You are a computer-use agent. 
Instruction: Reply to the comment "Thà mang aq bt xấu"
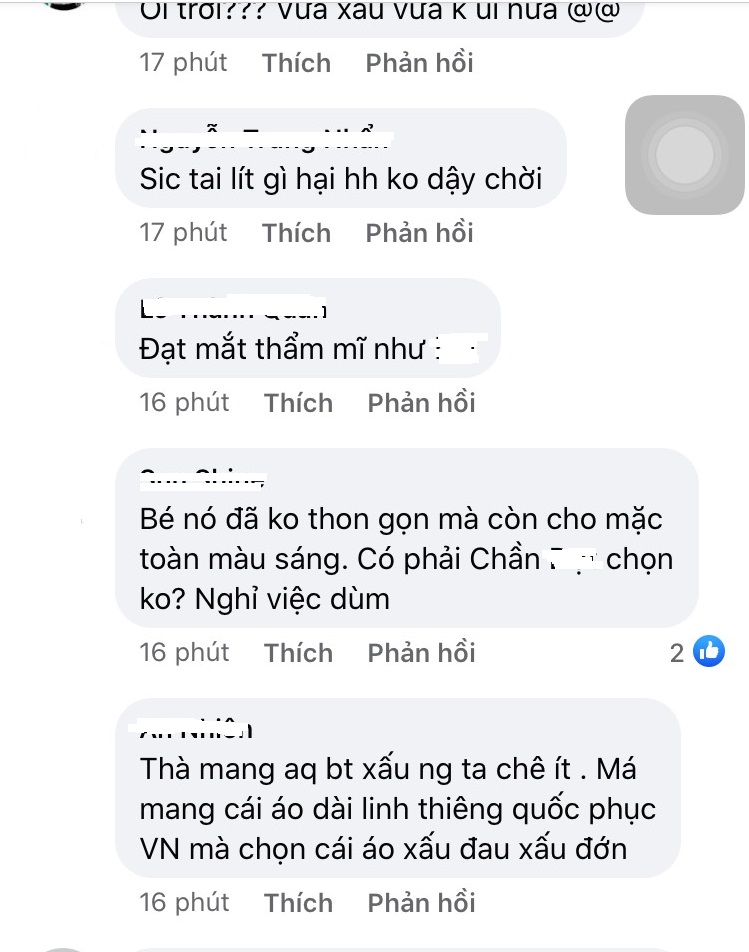pos(421,903)
